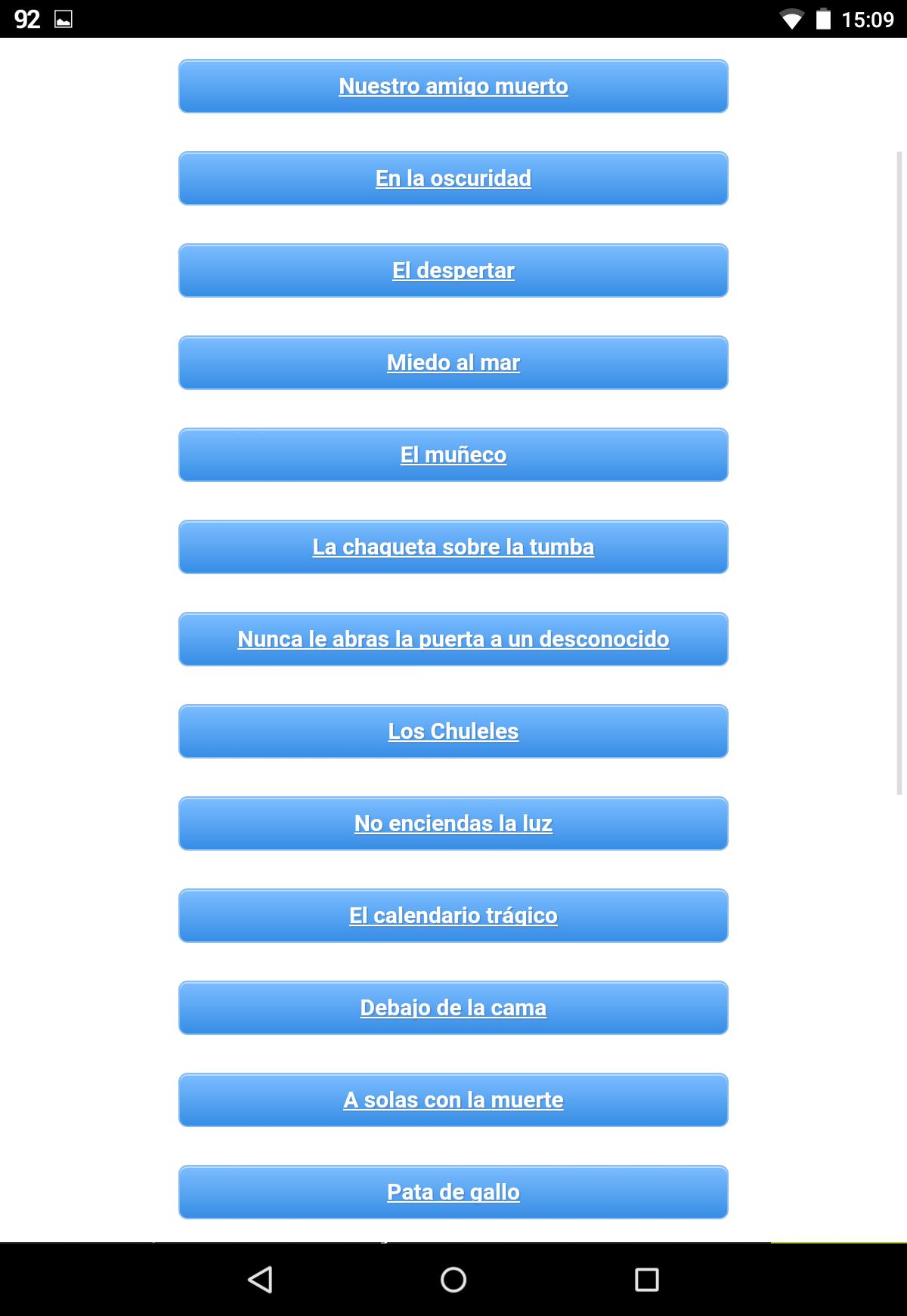The height and width of the screenshot is (1316, 907).
Task: Open the story En la oscuridad
Action: tap(453, 178)
